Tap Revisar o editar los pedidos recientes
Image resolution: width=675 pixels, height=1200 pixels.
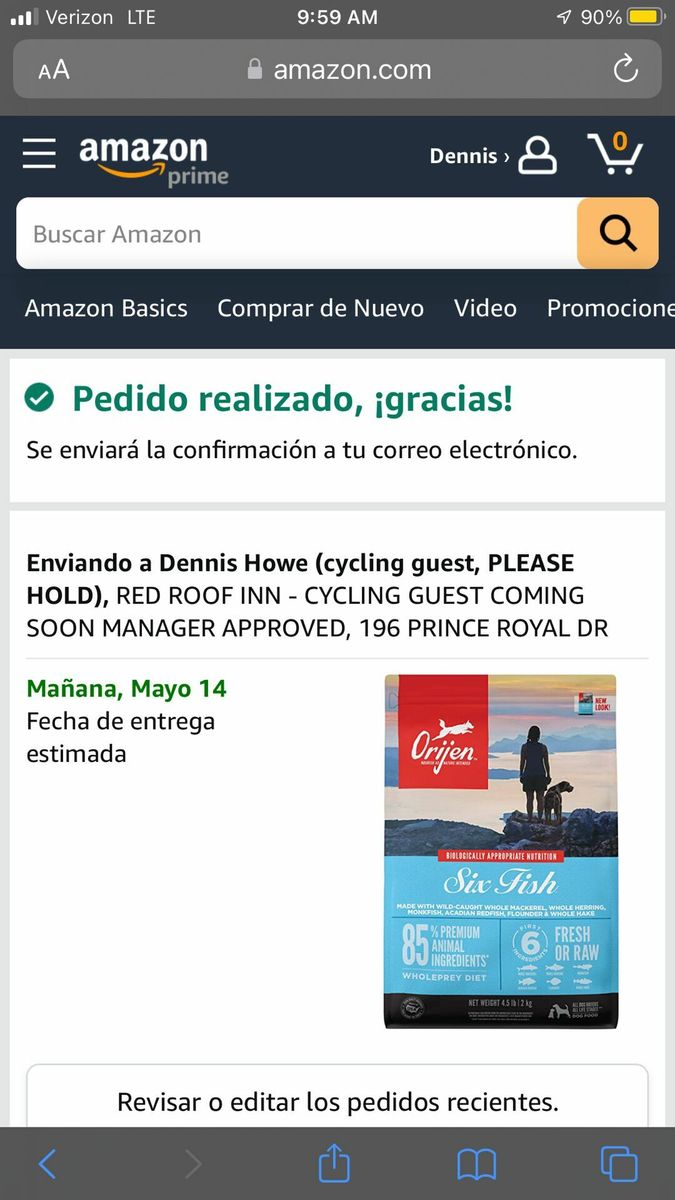(x=337, y=1102)
